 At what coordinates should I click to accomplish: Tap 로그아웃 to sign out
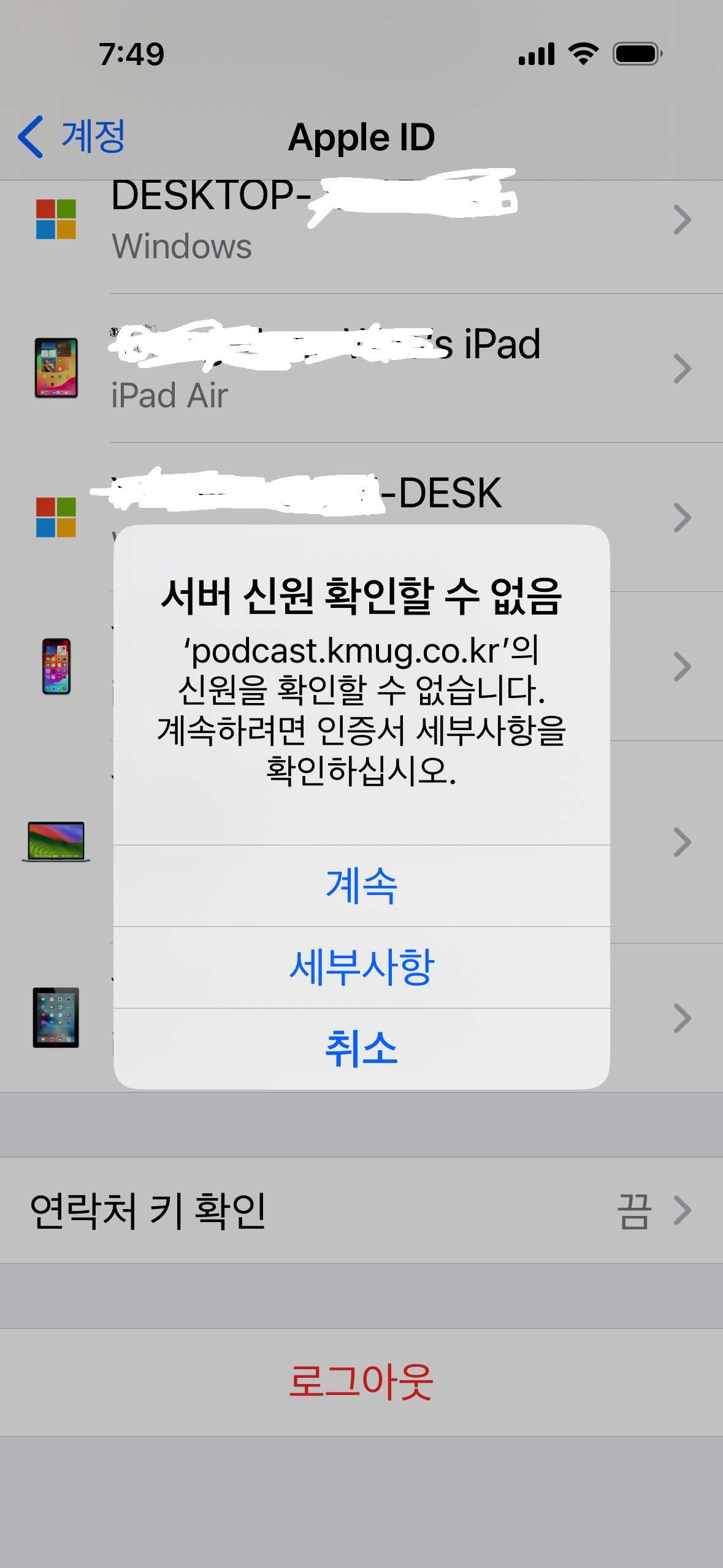[361, 1382]
